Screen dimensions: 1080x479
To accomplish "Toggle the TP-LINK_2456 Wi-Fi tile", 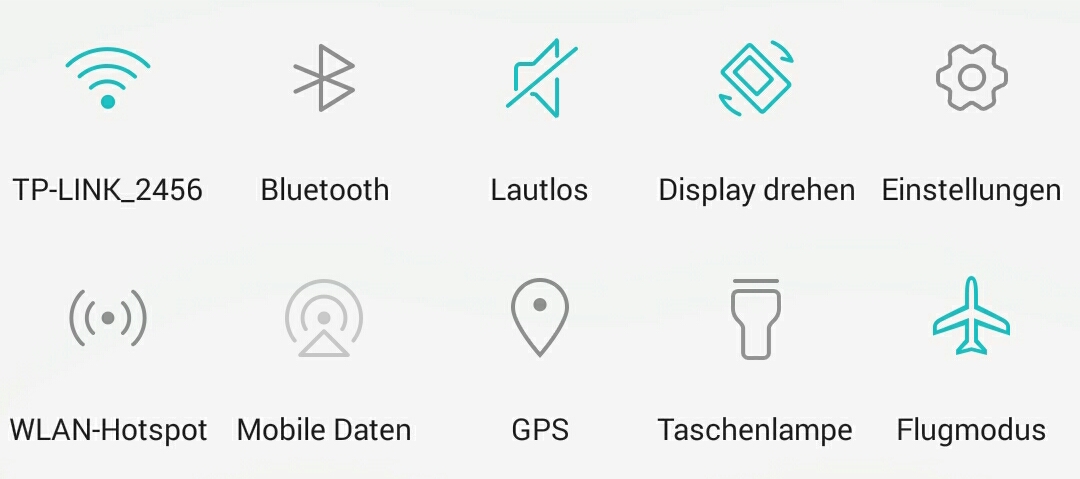I will [108, 79].
